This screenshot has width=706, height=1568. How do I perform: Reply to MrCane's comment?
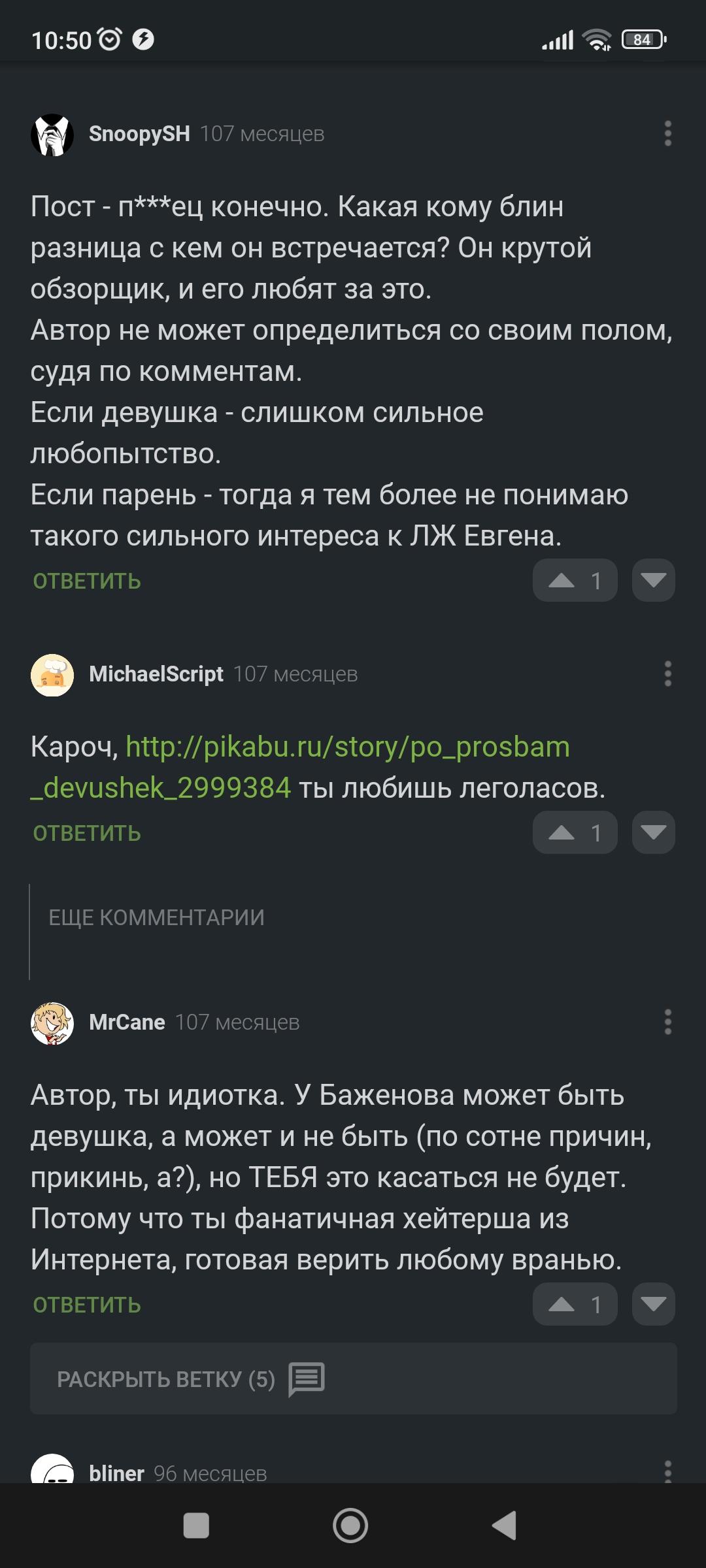point(87,1305)
